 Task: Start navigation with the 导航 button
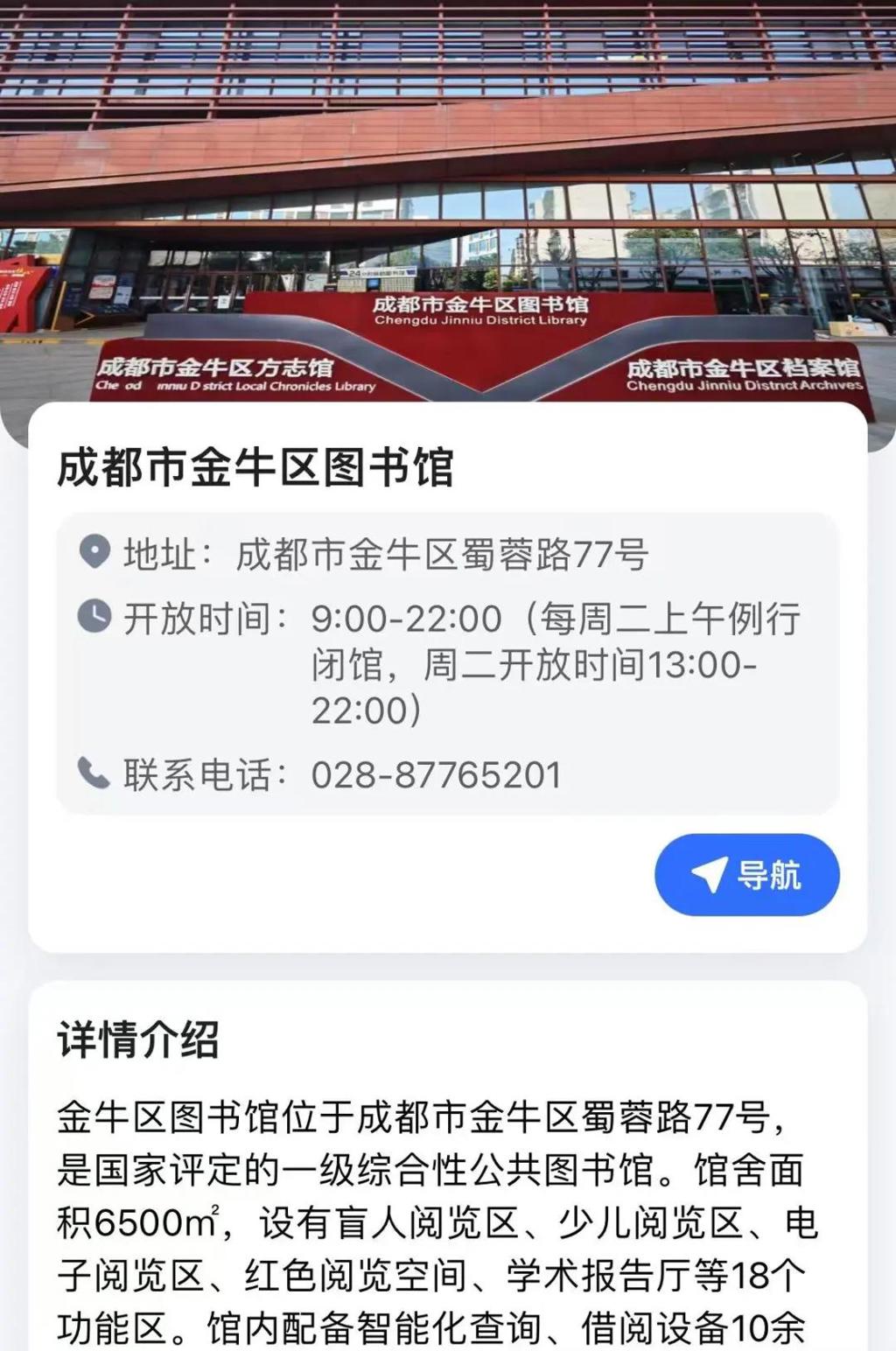click(746, 874)
